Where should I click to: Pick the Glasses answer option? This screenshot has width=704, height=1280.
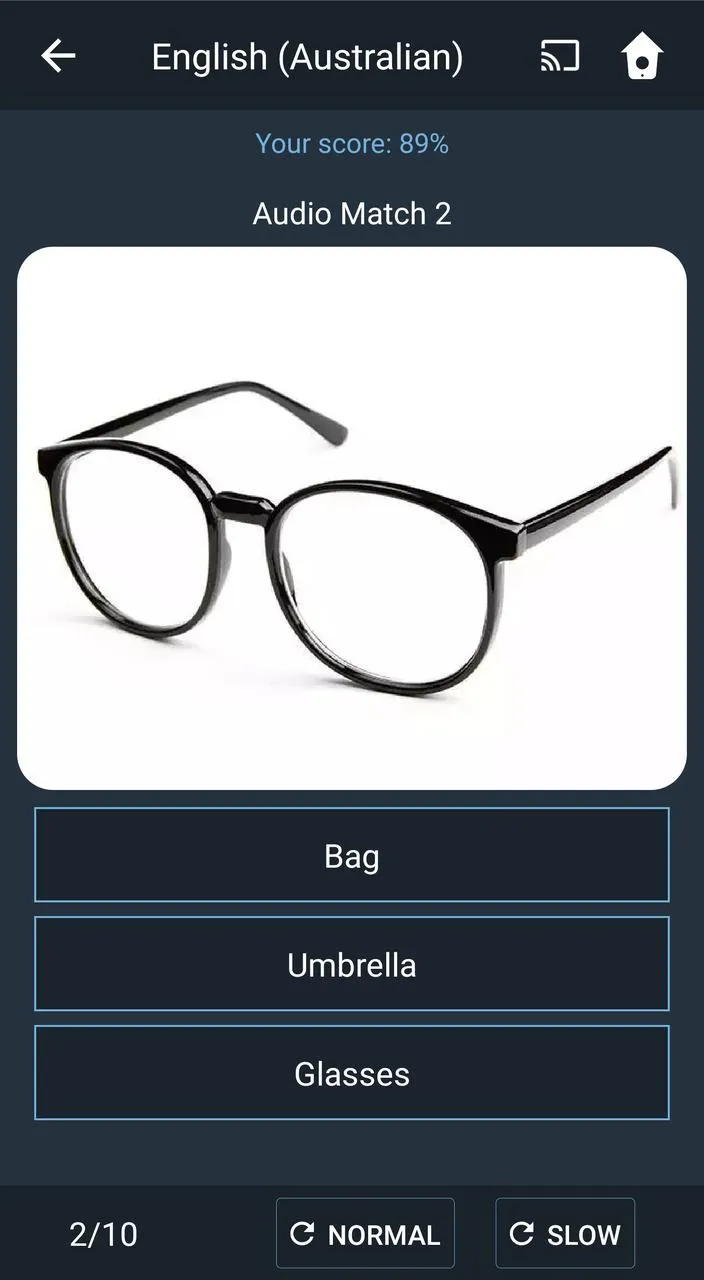point(352,1073)
